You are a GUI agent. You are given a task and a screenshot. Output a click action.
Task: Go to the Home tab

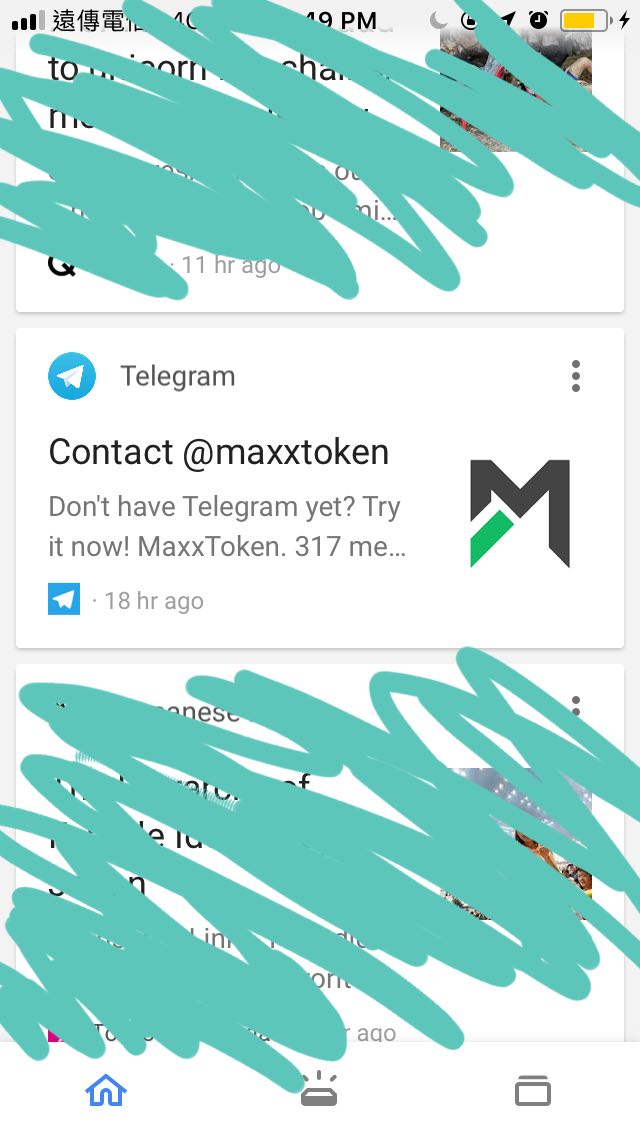tap(106, 1090)
